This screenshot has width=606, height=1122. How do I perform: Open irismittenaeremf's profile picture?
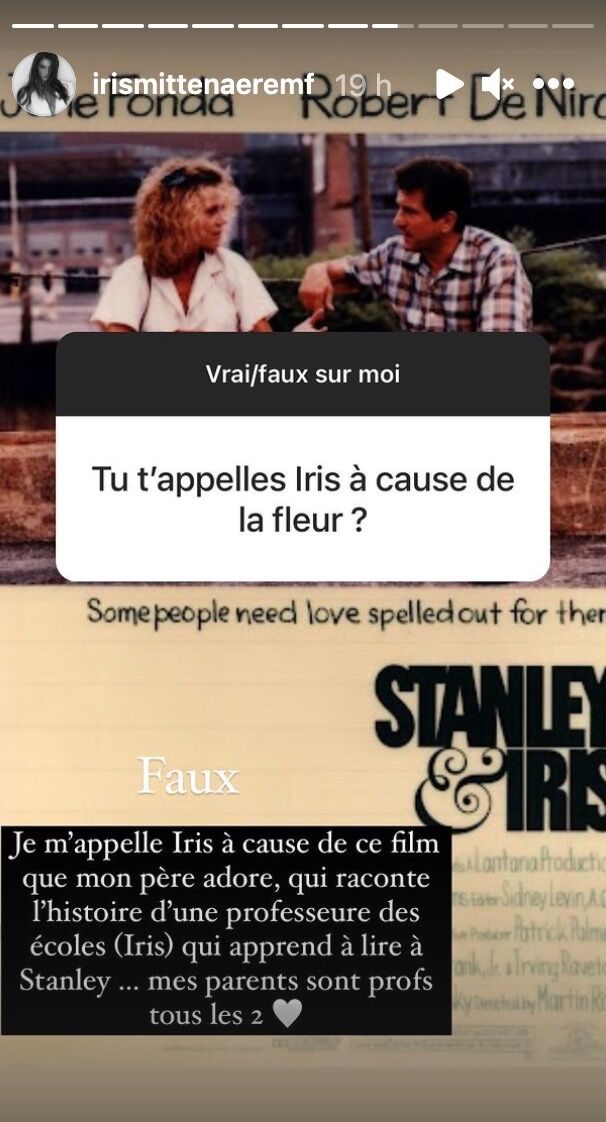point(44,85)
